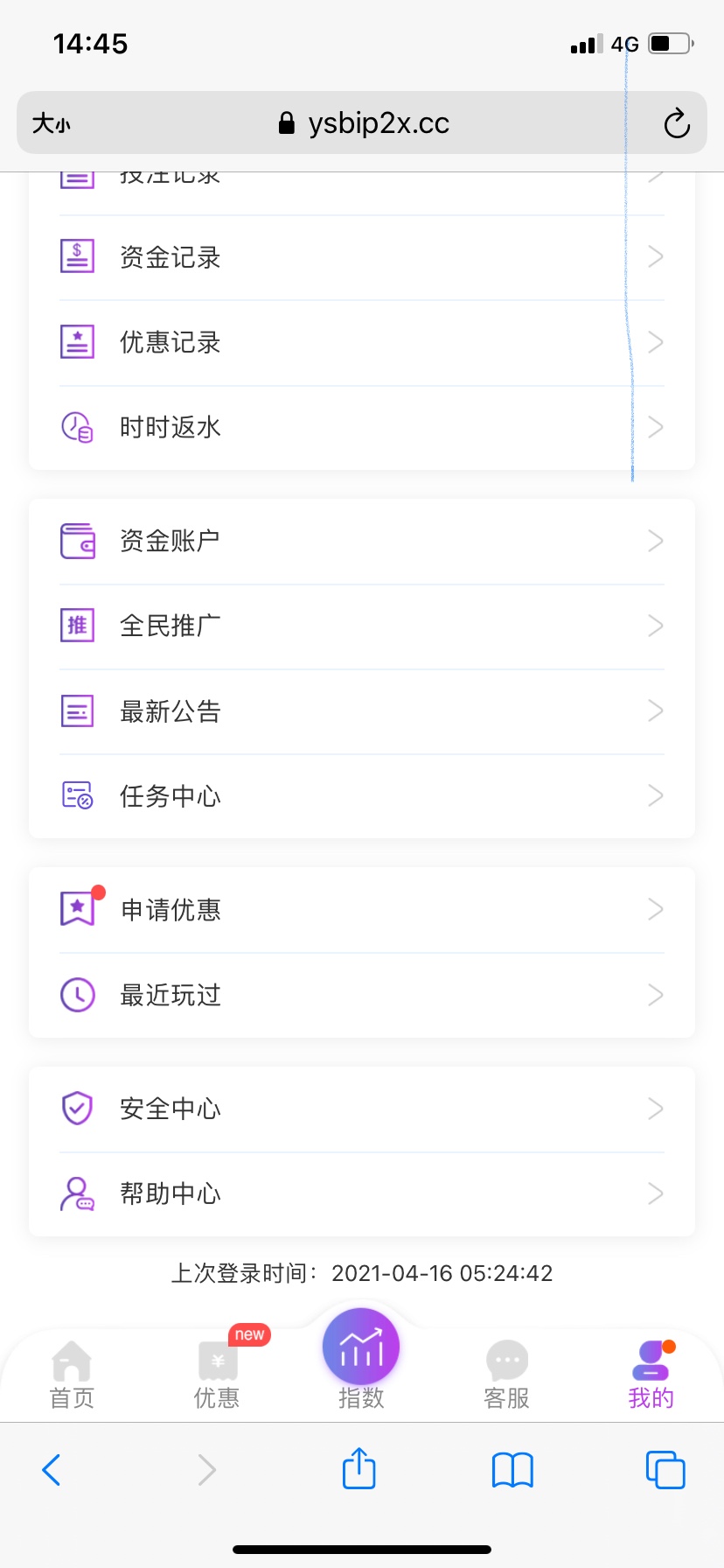Open 申请优惠 row
This screenshot has height=1568, width=724.
pyautogui.click(x=362, y=910)
